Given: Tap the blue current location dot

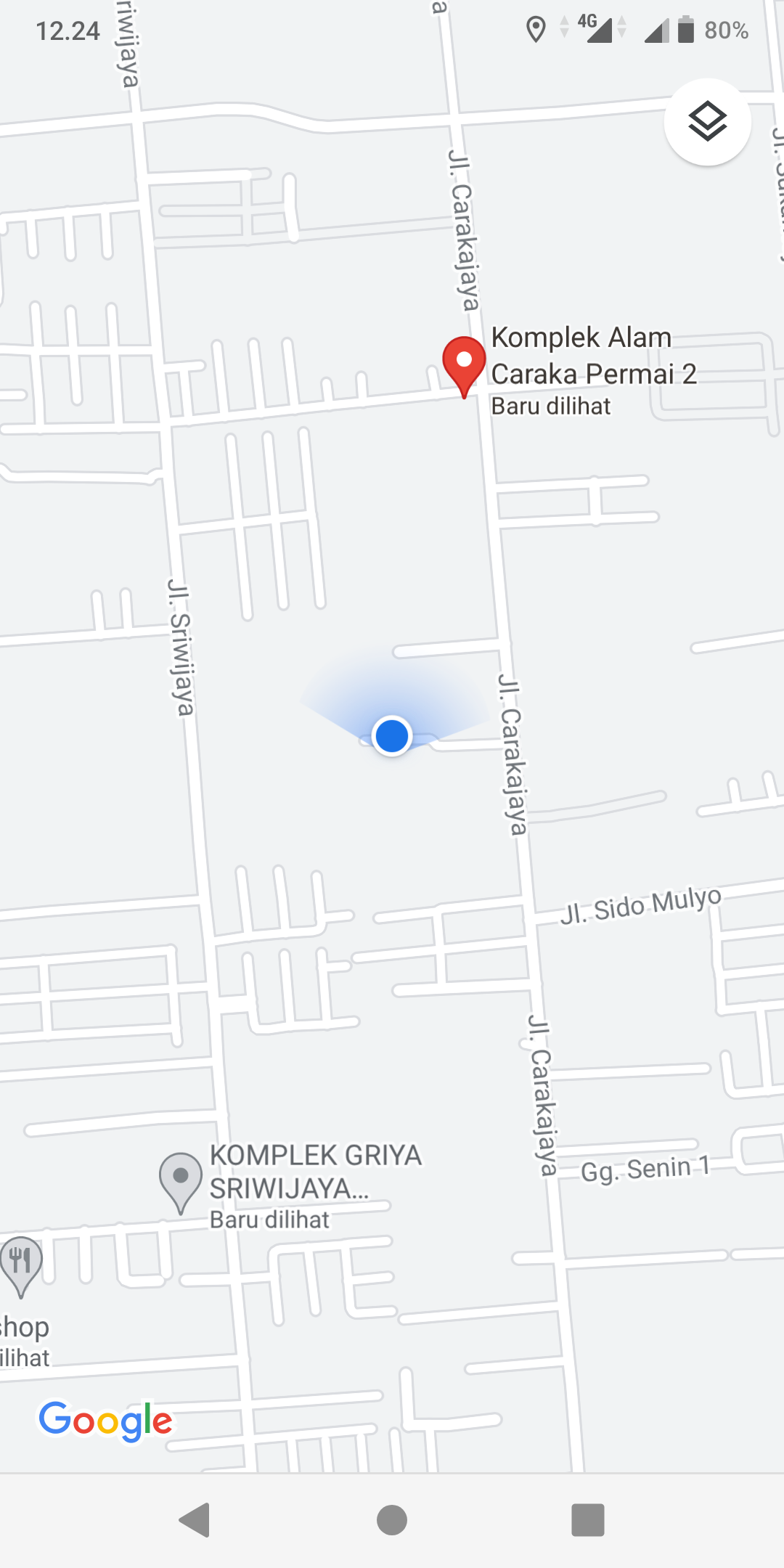Looking at the screenshot, I should [x=392, y=735].
